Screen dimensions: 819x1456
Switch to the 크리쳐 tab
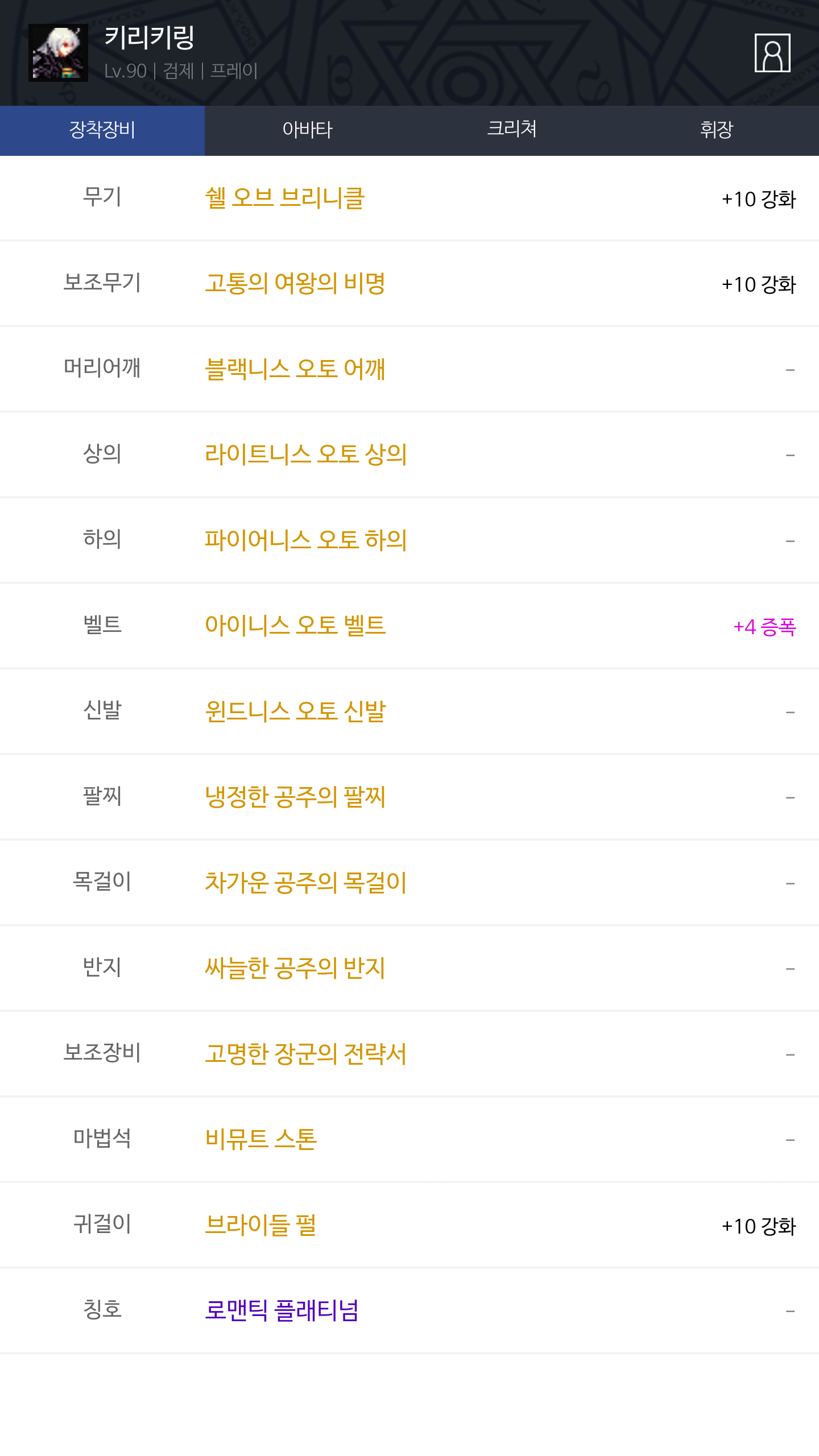(512, 130)
